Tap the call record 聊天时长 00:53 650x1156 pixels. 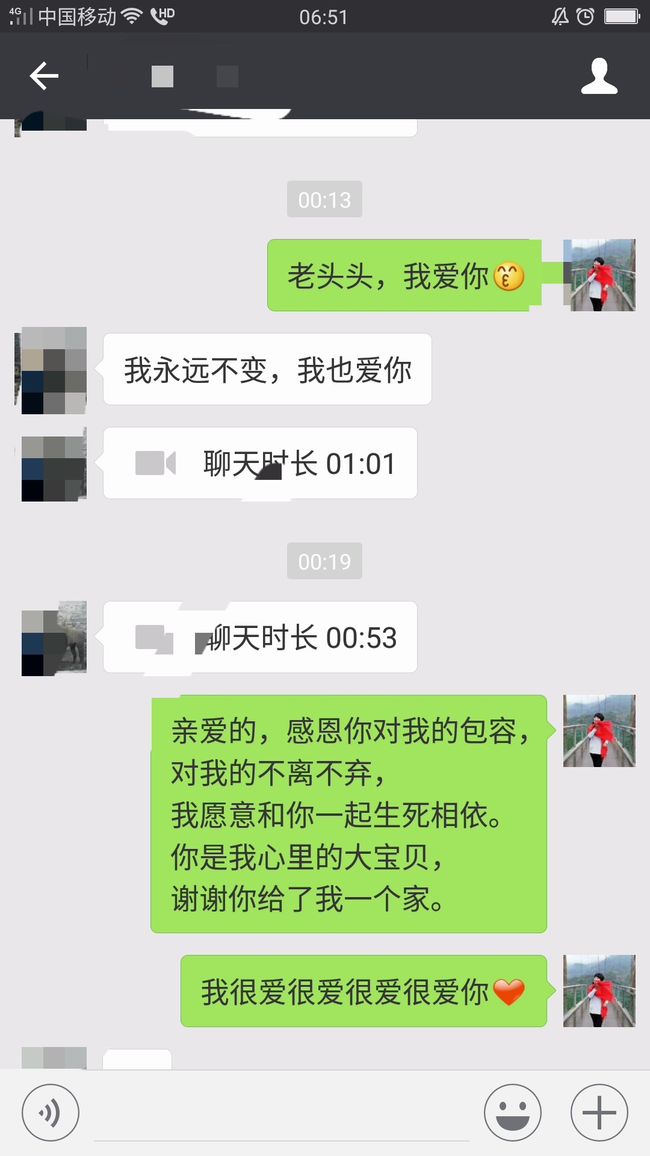(260, 637)
